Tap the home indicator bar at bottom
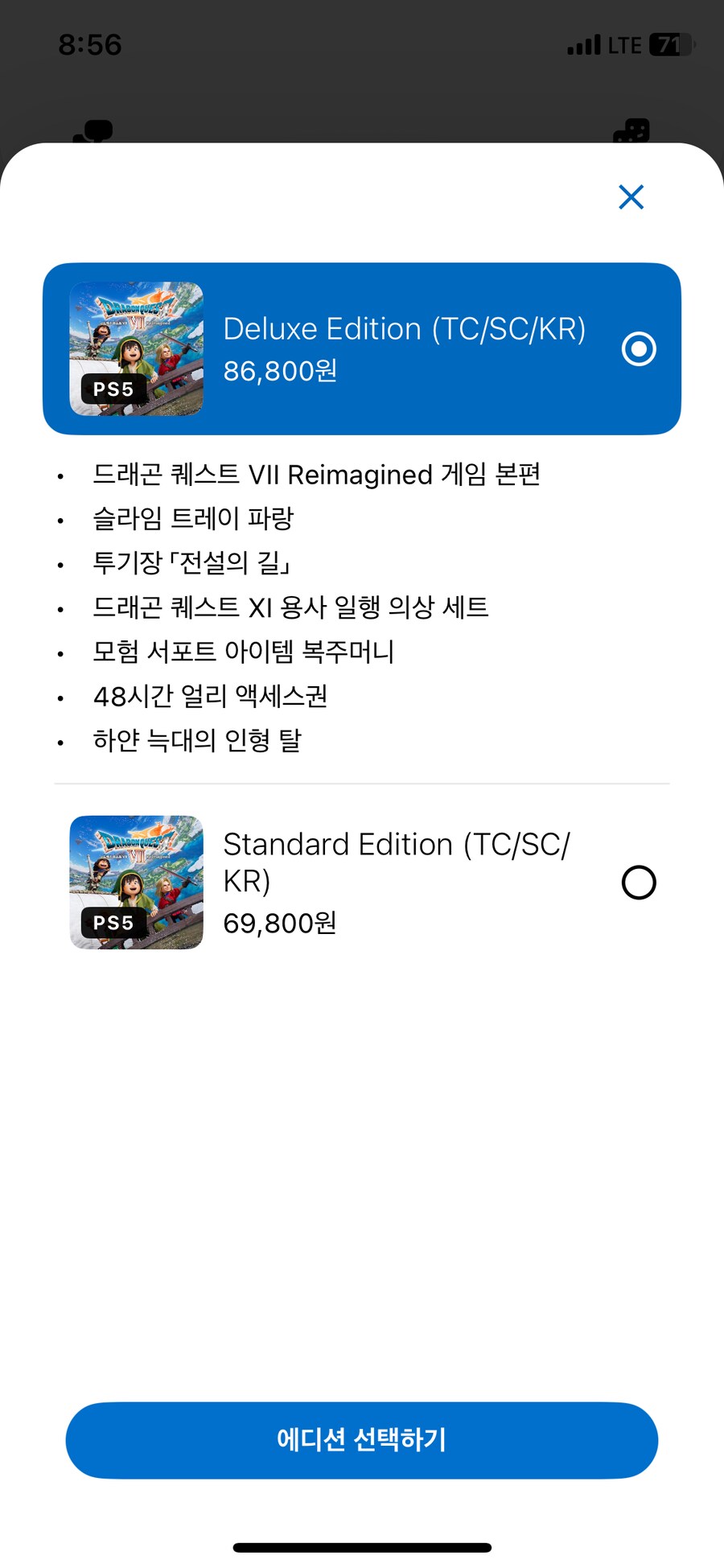Screen dimensions: 724x1568 [362, 1546]
